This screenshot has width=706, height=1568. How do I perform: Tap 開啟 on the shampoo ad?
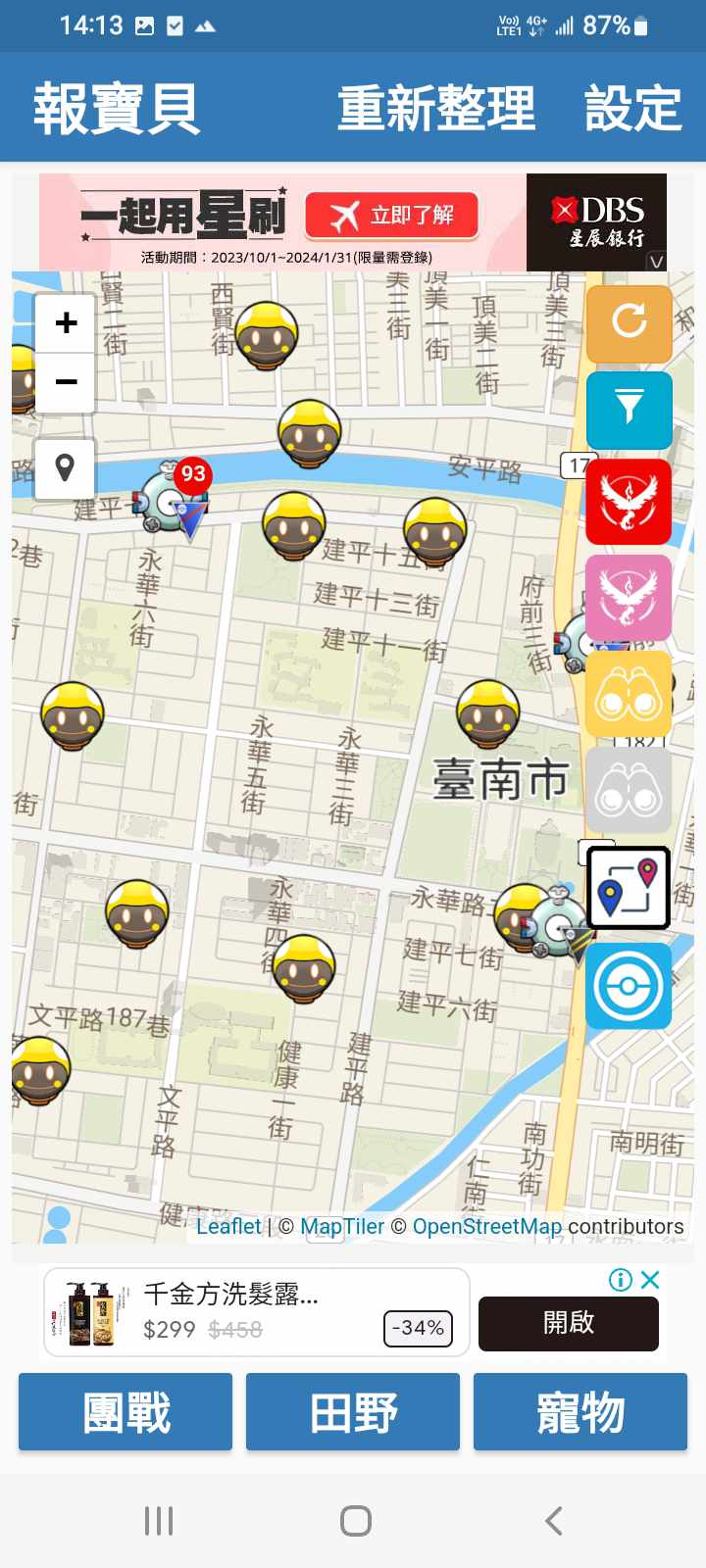568,1323
